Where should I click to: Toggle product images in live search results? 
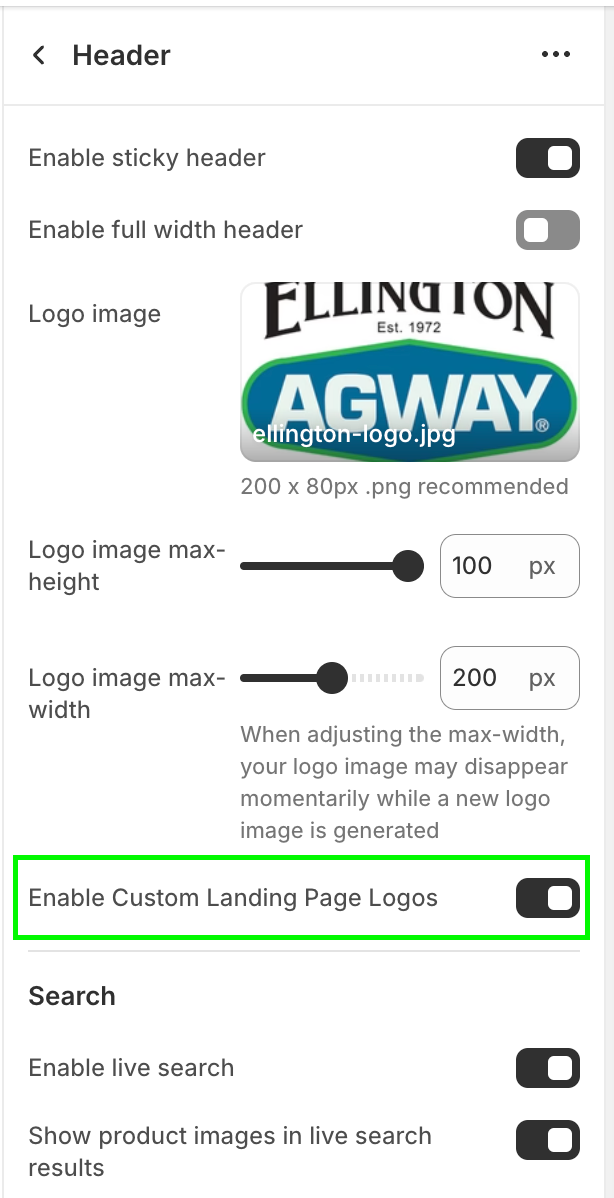(x=547, y=1140)
